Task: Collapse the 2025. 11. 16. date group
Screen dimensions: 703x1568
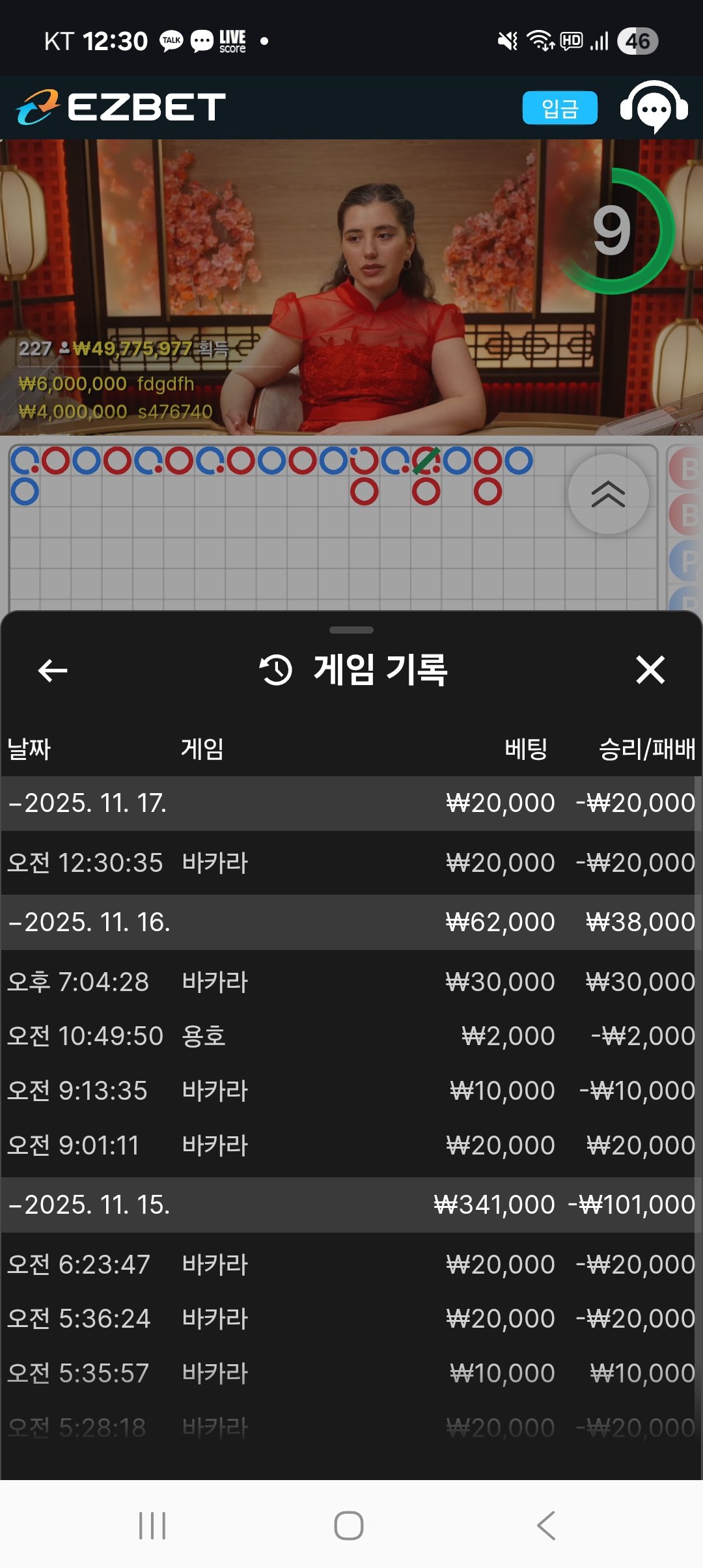Action: 90,922
